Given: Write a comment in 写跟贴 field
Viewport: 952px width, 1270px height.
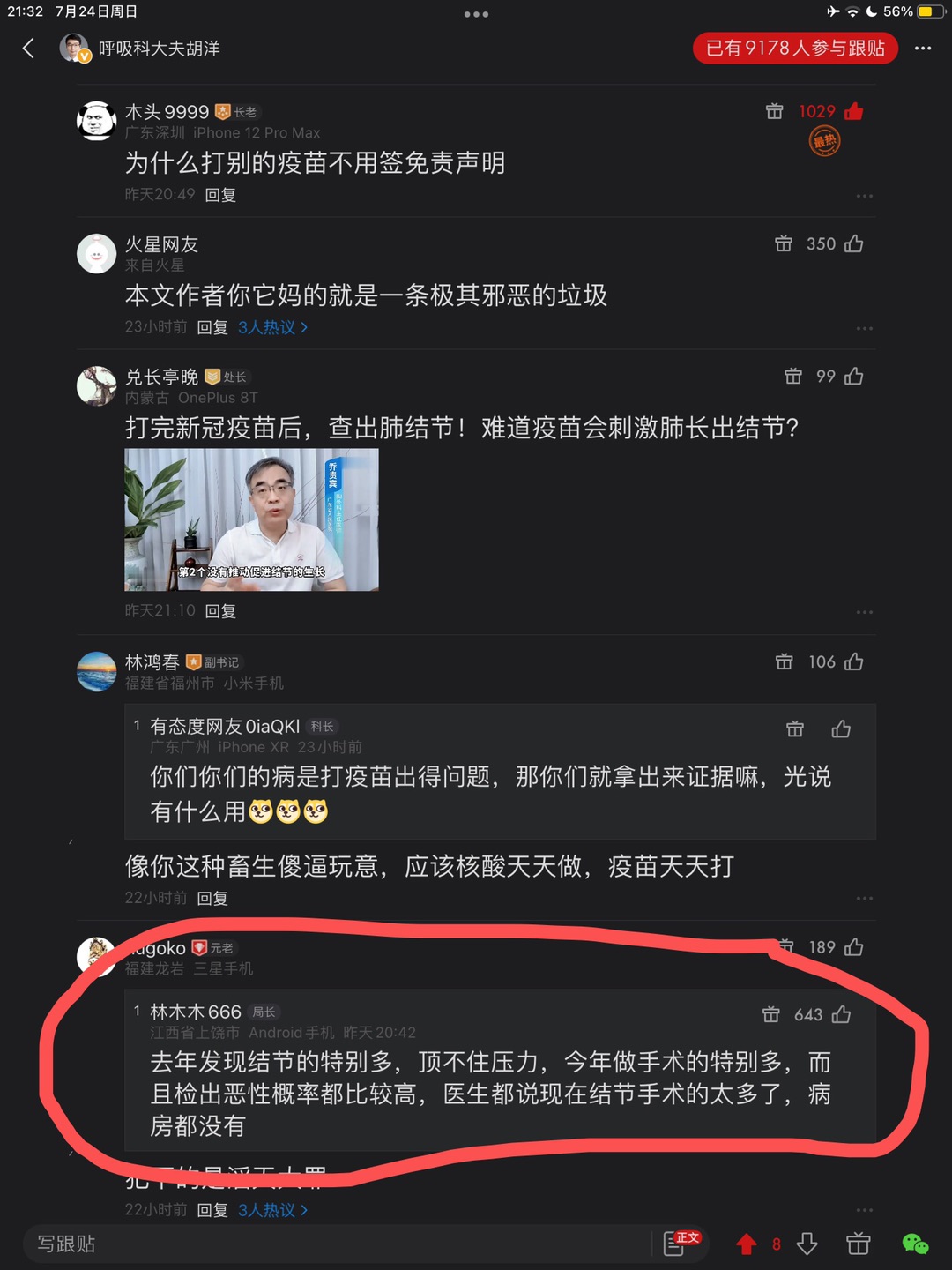Looking at the screenshot, I should point(335,1244).
